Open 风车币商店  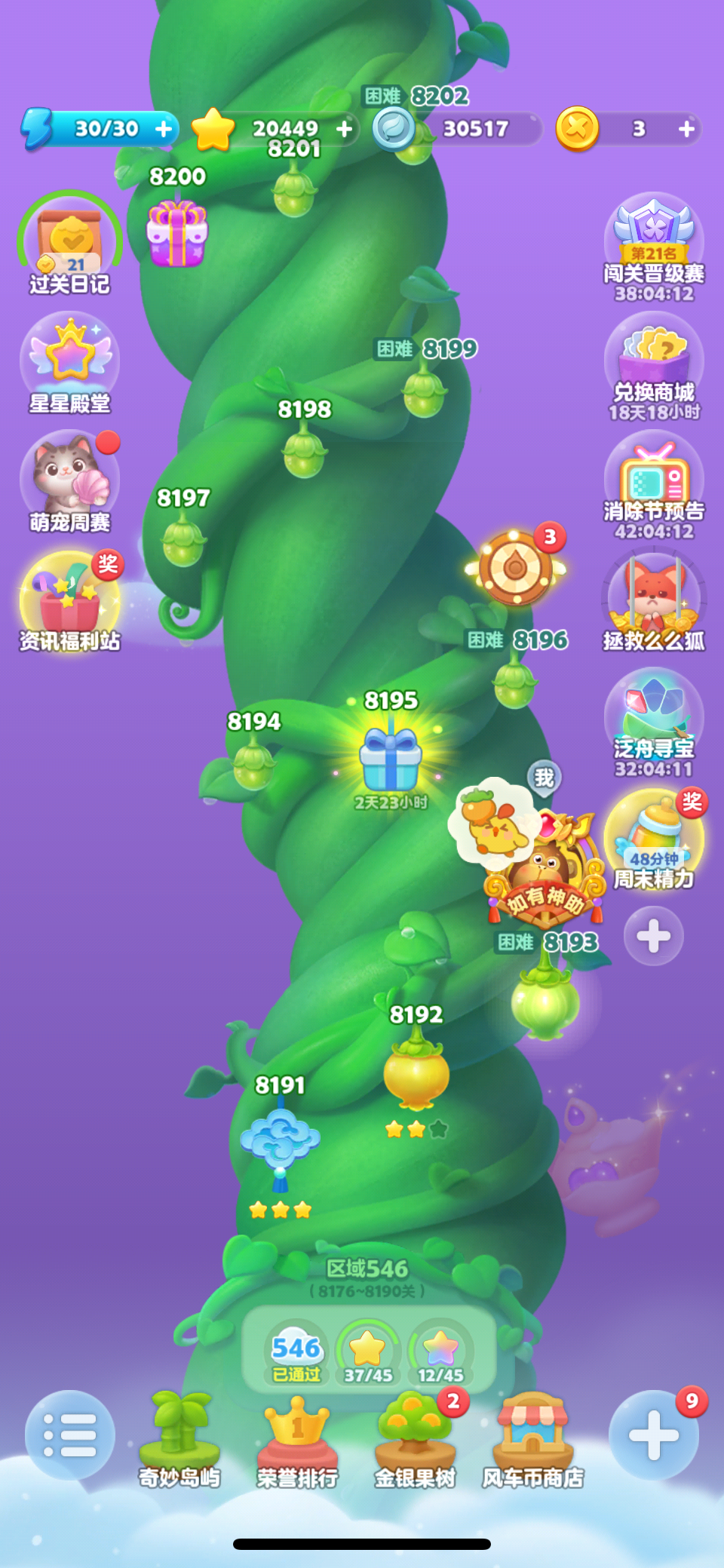click(533, 1441)
